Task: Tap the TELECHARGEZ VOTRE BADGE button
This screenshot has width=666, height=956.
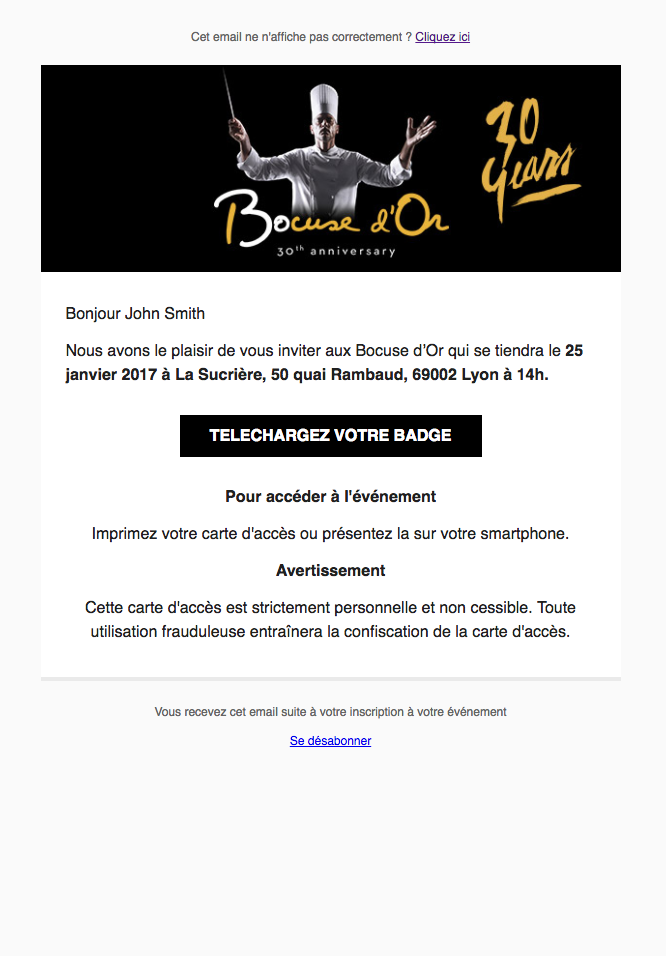Action: (330, 436)
